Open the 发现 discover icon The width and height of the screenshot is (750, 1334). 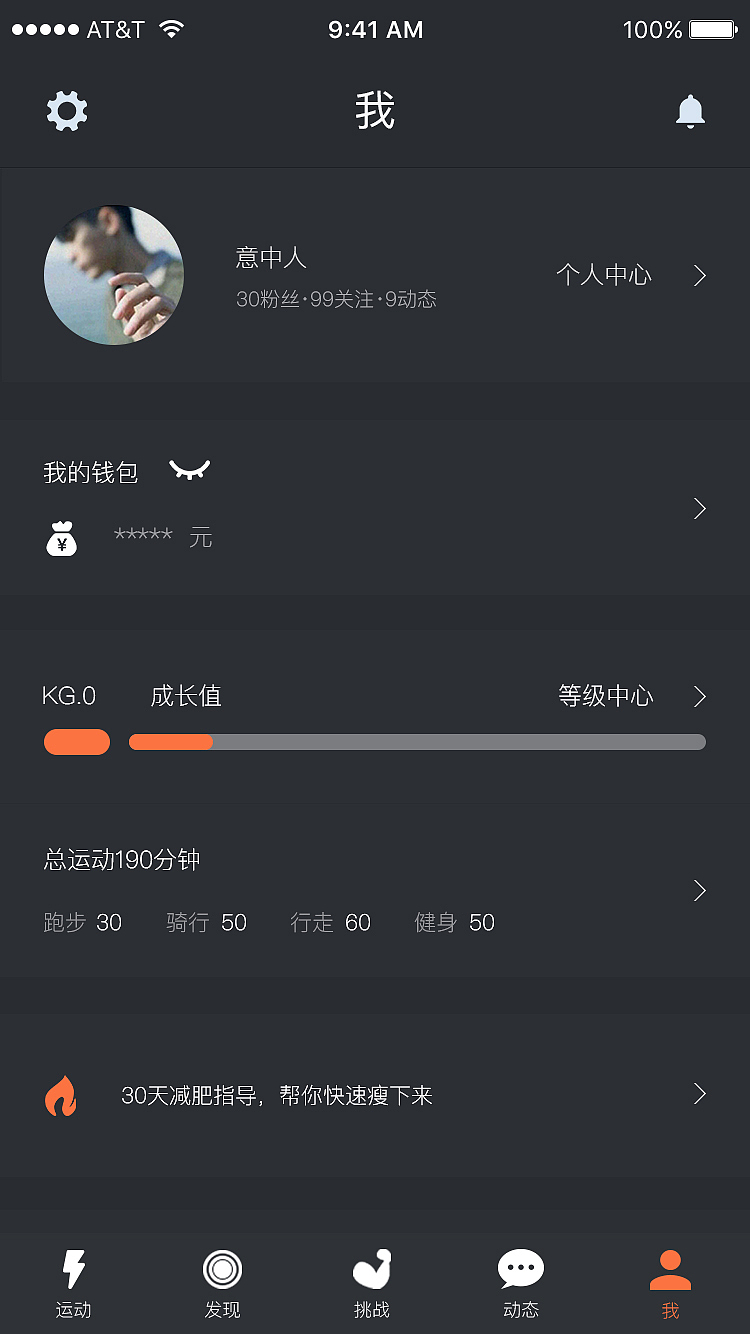pos(222,1268)
